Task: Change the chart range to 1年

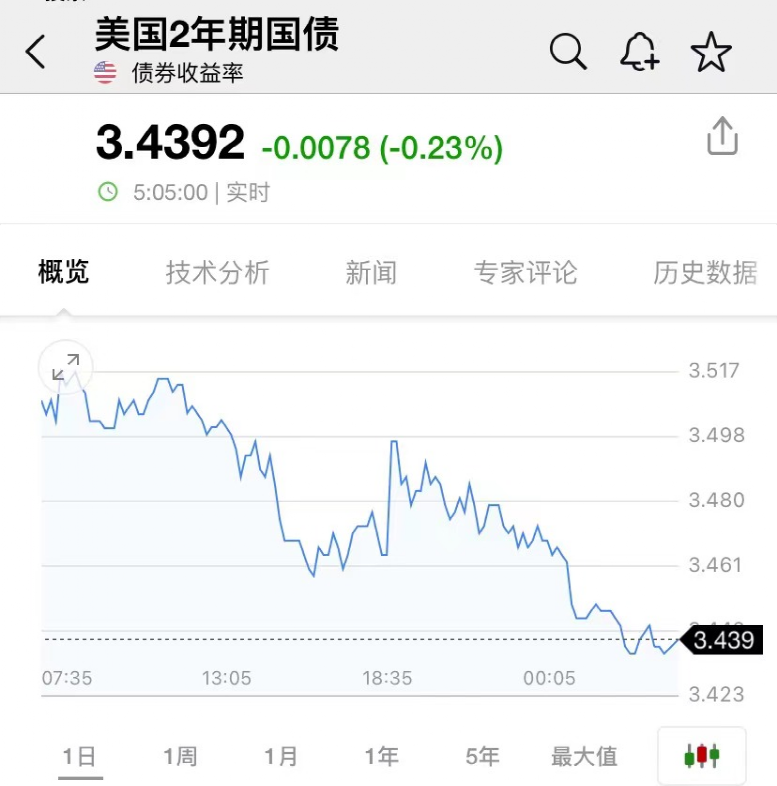Action: (381, 756)
